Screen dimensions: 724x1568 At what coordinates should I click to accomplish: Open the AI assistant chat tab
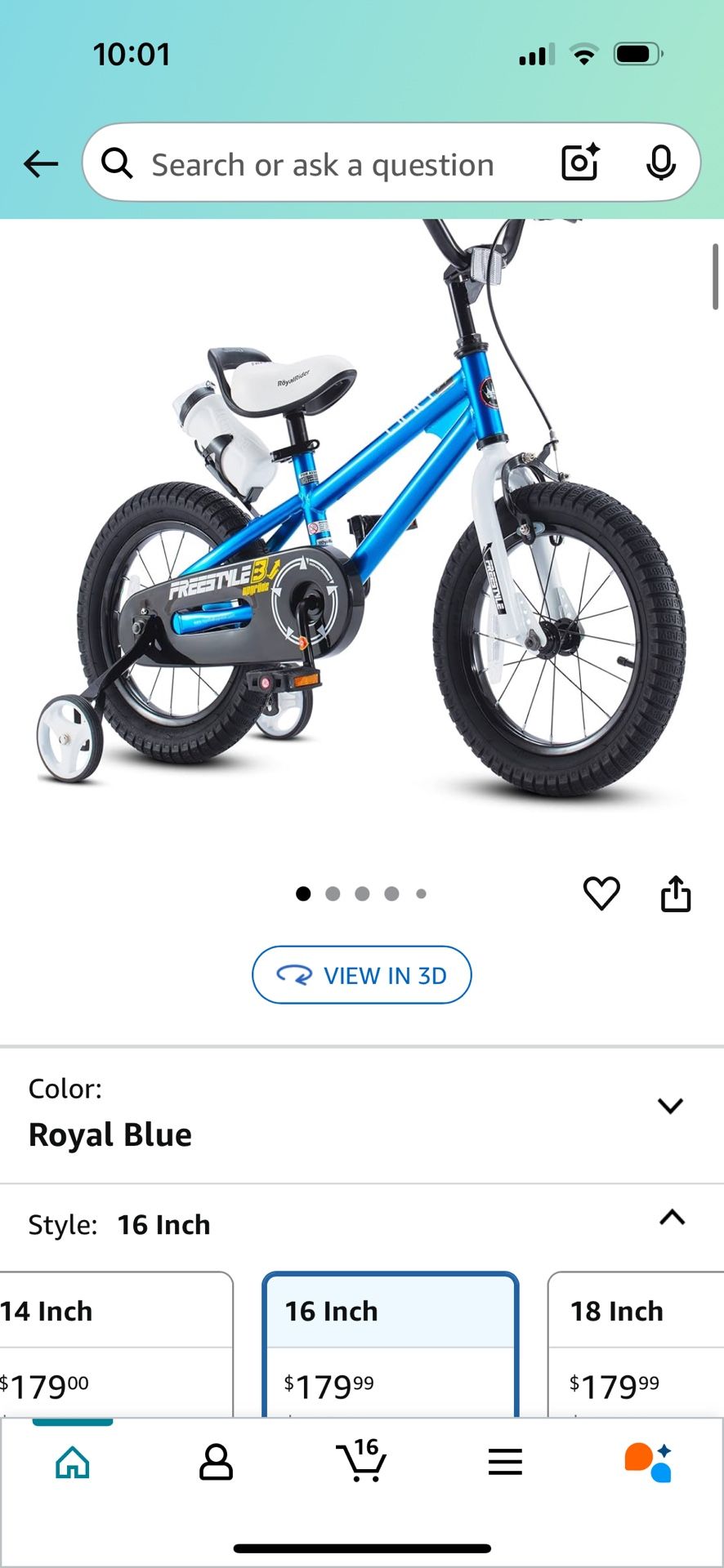coord(649,1462)
